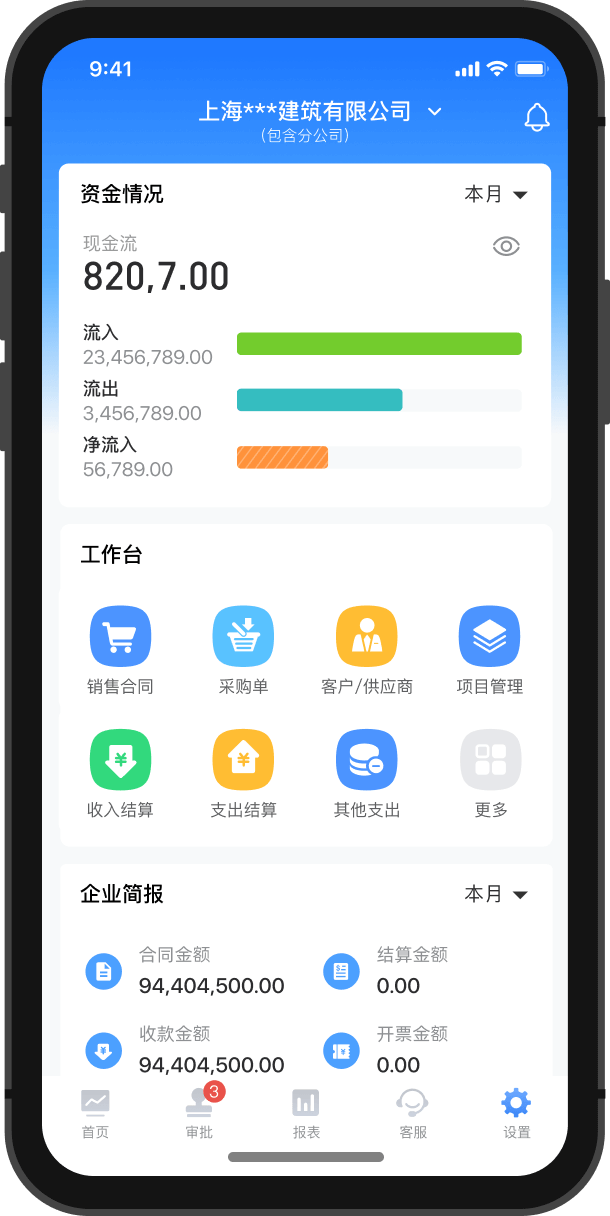Switch to the 设置 tab
610x1216 pixels.
pyautogui.click(x=516, y=1114)
